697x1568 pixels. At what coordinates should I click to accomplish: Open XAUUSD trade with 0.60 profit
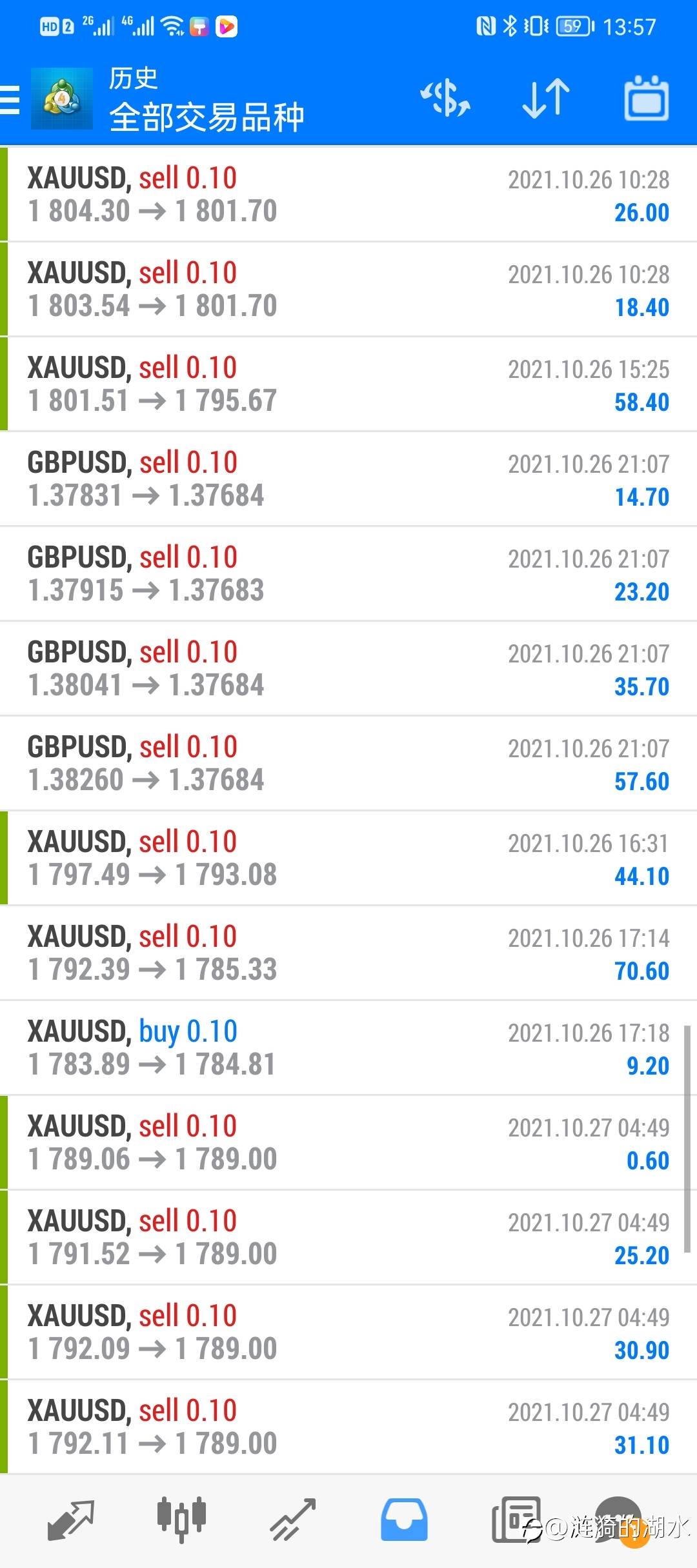(348, 1142)
